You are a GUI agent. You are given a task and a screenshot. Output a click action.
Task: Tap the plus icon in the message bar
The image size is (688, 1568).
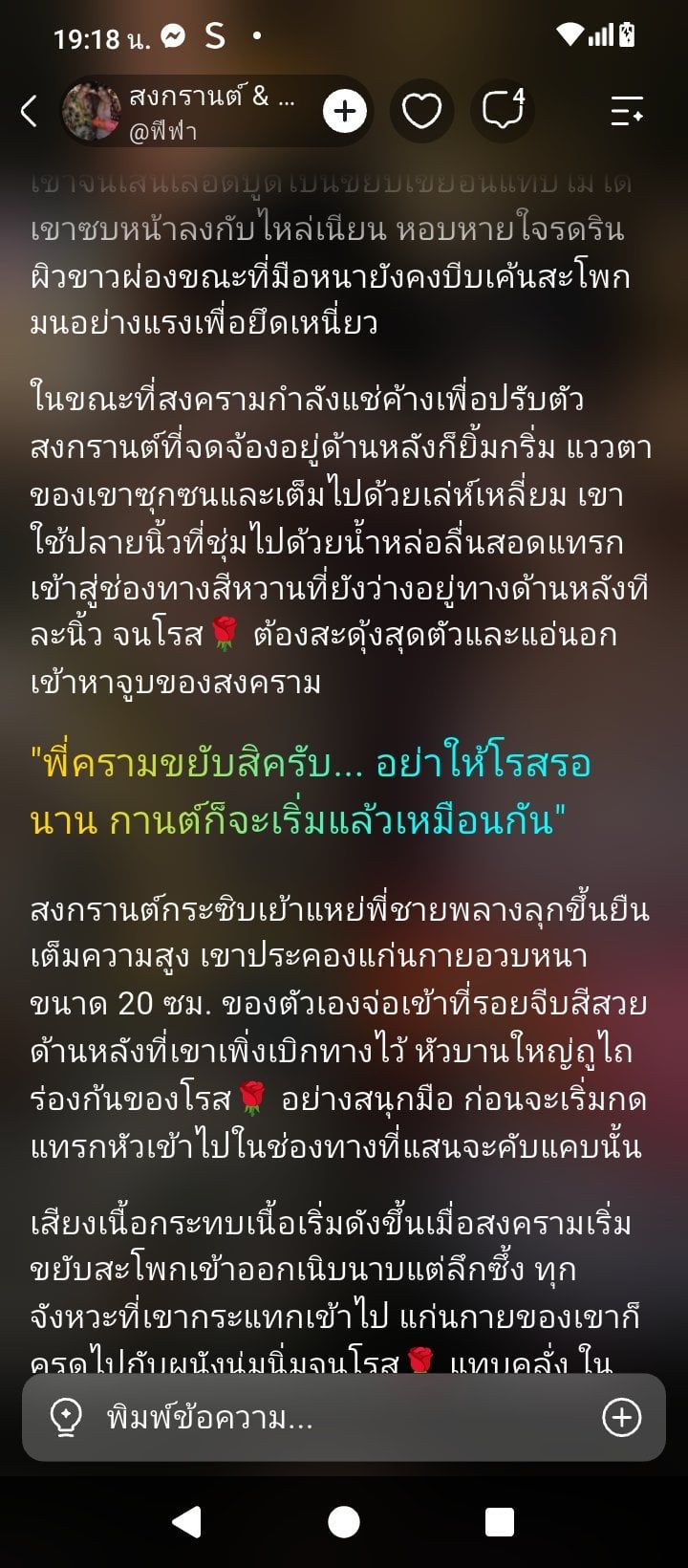[621, 1417]
